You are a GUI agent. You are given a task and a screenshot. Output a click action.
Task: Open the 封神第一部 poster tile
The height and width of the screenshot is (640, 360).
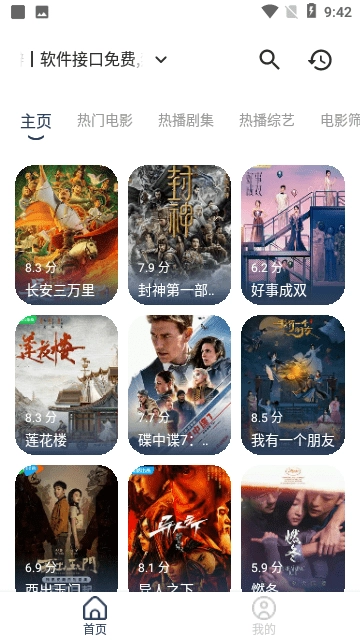point(180,235)
